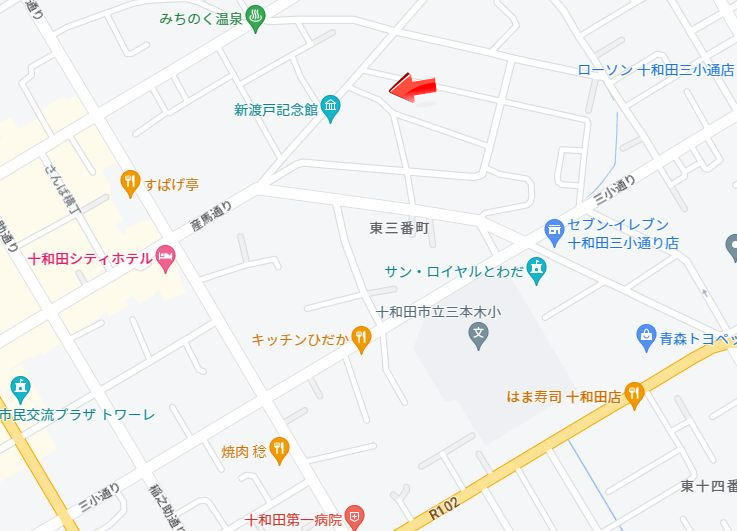Select the セブン-イレブン 十和田三小通り店 marker
Viewport: 737px width, 531px height.
553,231
